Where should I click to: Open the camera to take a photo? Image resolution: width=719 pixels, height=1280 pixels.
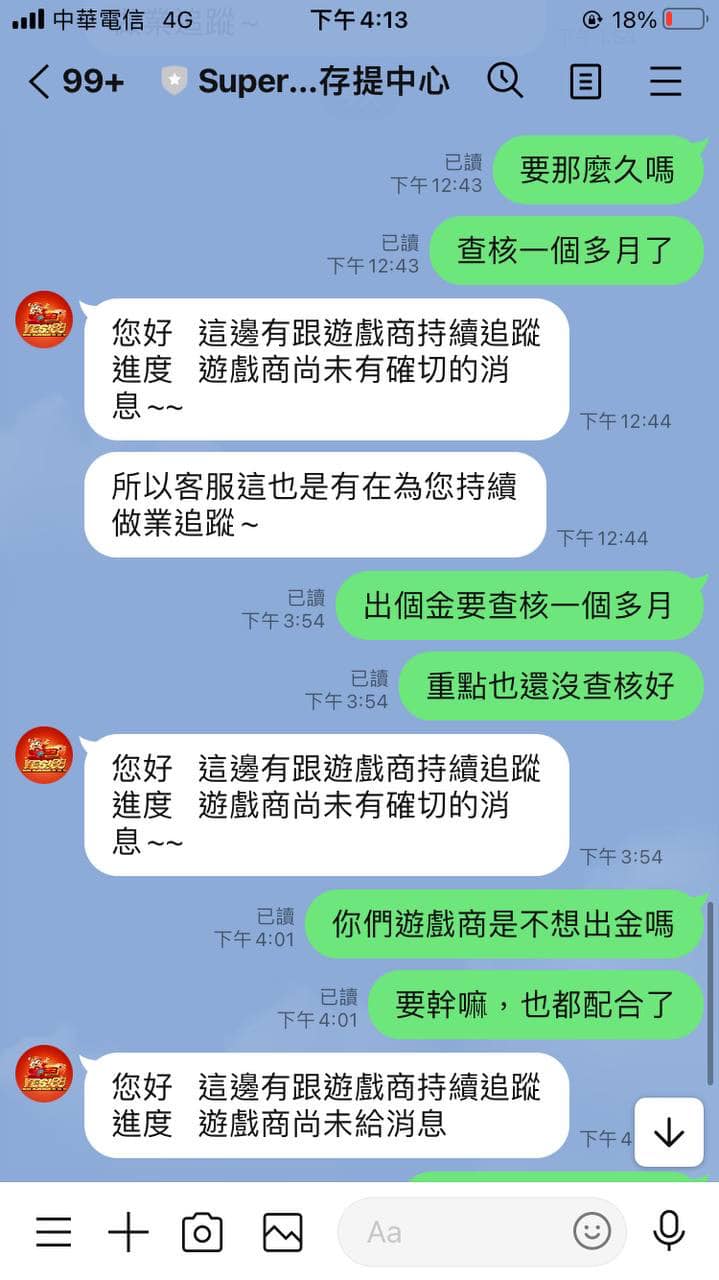[x=202, y=1232]
